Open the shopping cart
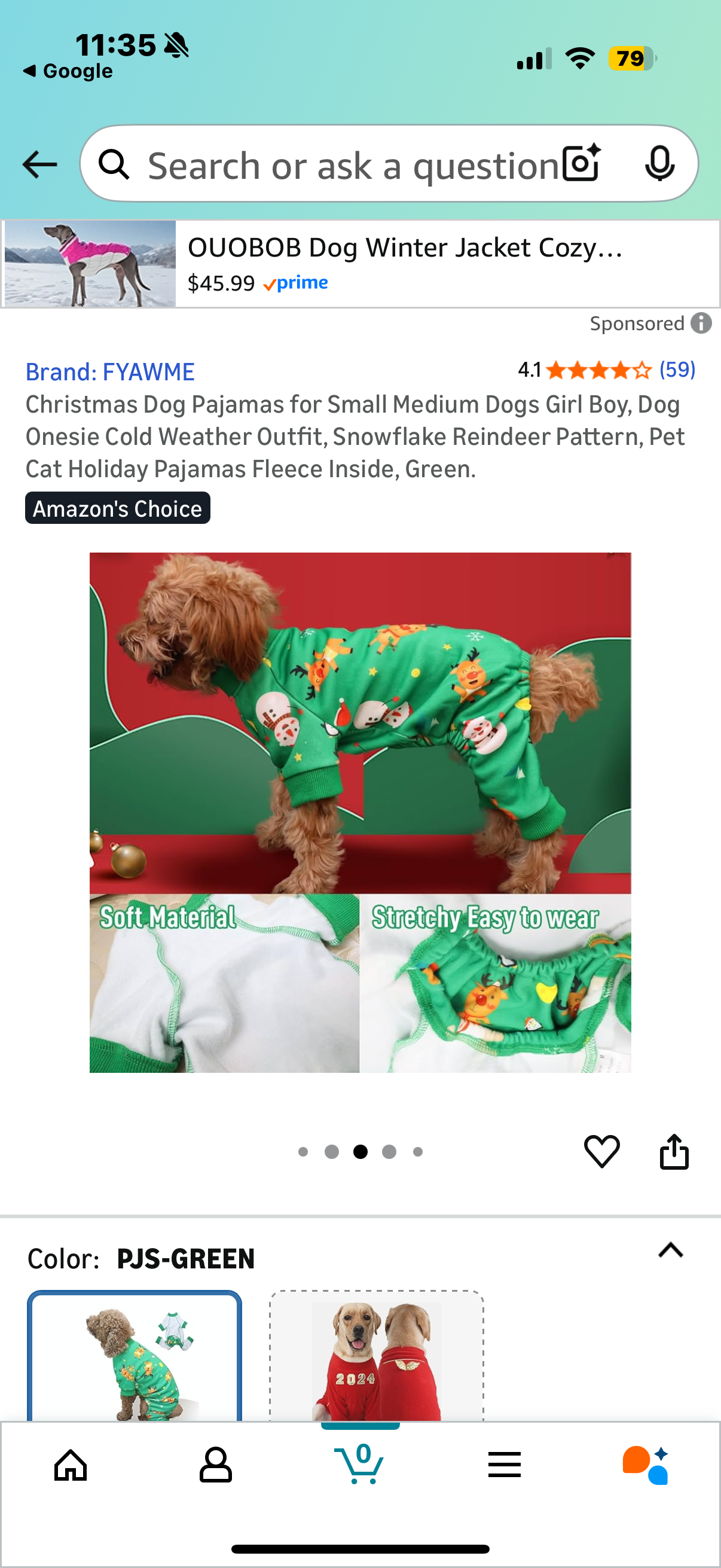Viewport: 721px width, 1568px height. [x=359, y=1463]
